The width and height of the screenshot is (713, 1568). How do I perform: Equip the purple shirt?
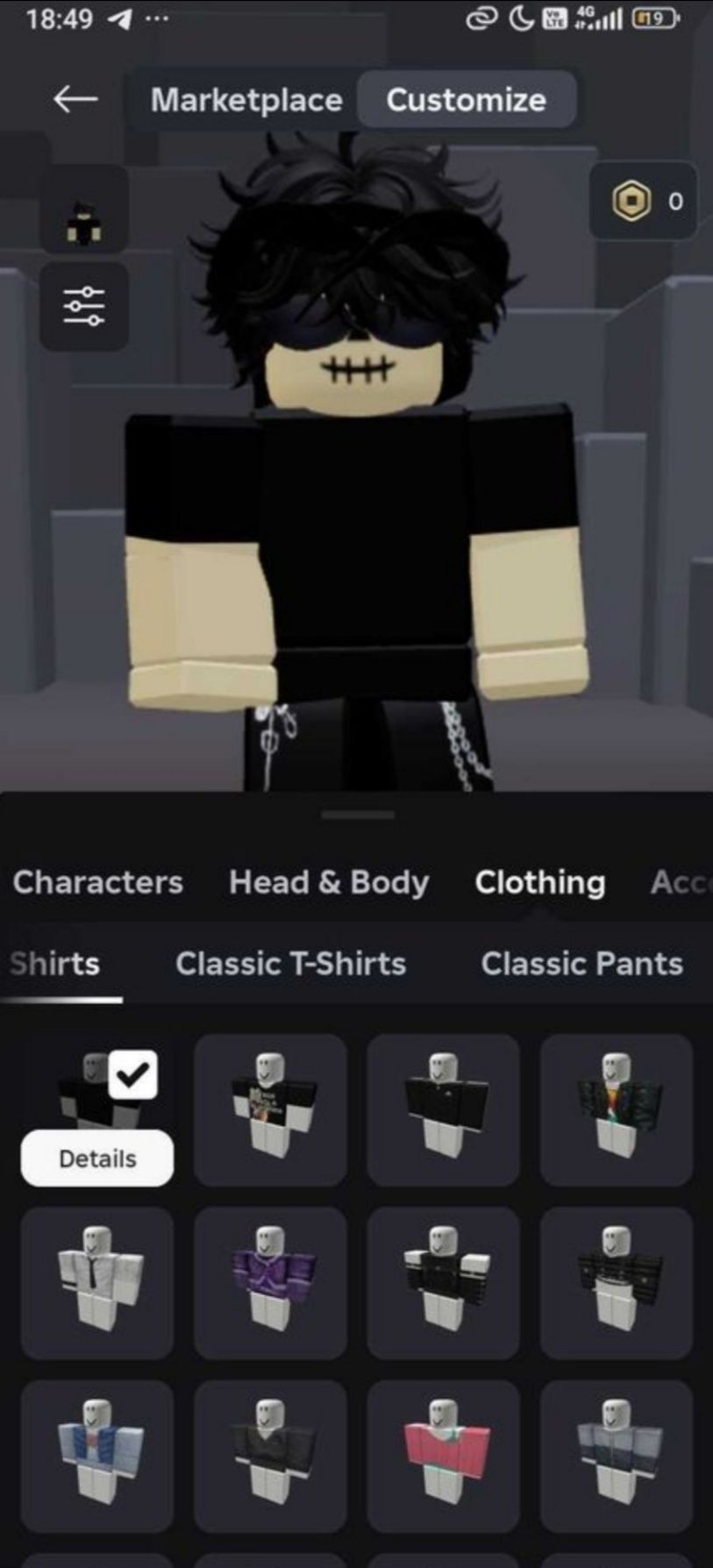[270, 1282]
